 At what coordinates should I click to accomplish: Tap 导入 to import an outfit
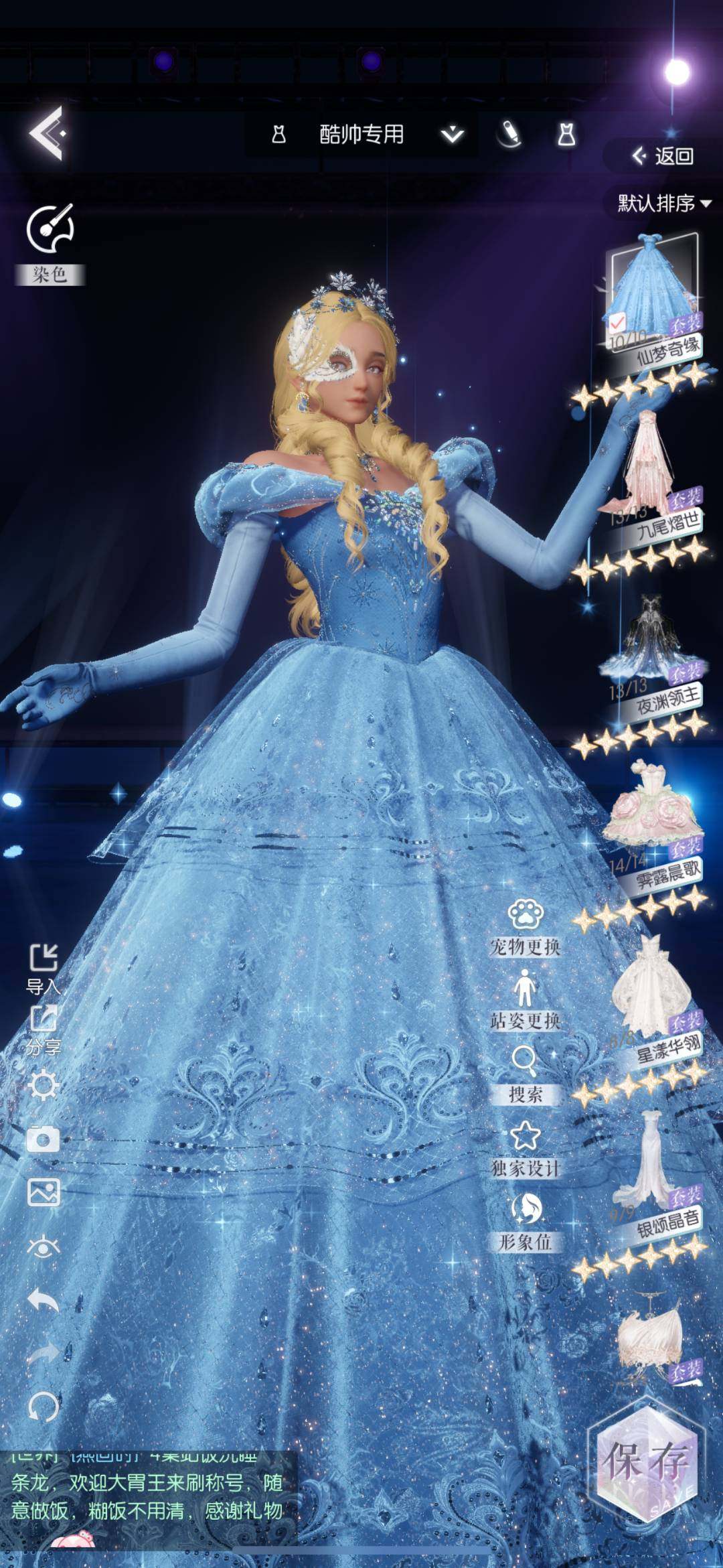(44, 968)
